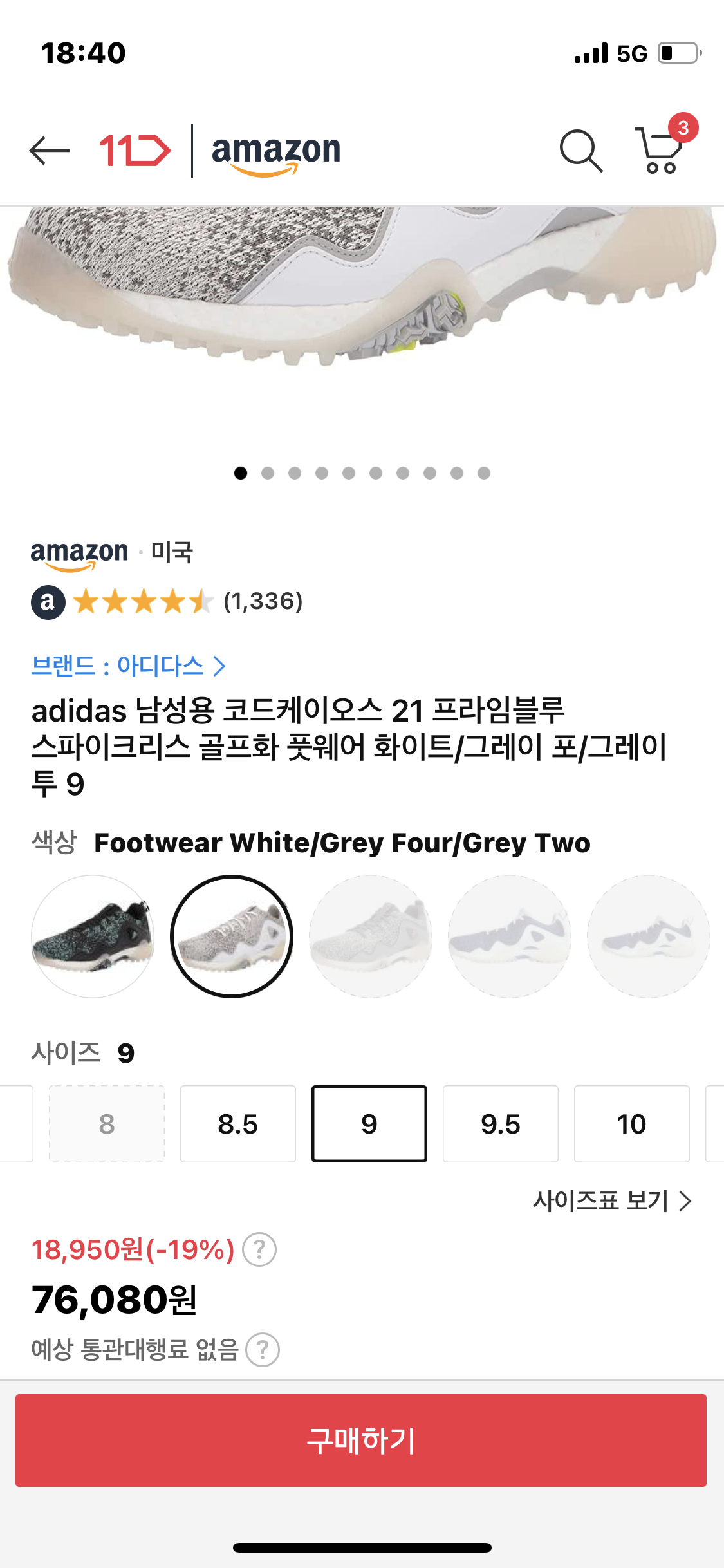
Task: Open the search magnifier
Action: (580, 151)
